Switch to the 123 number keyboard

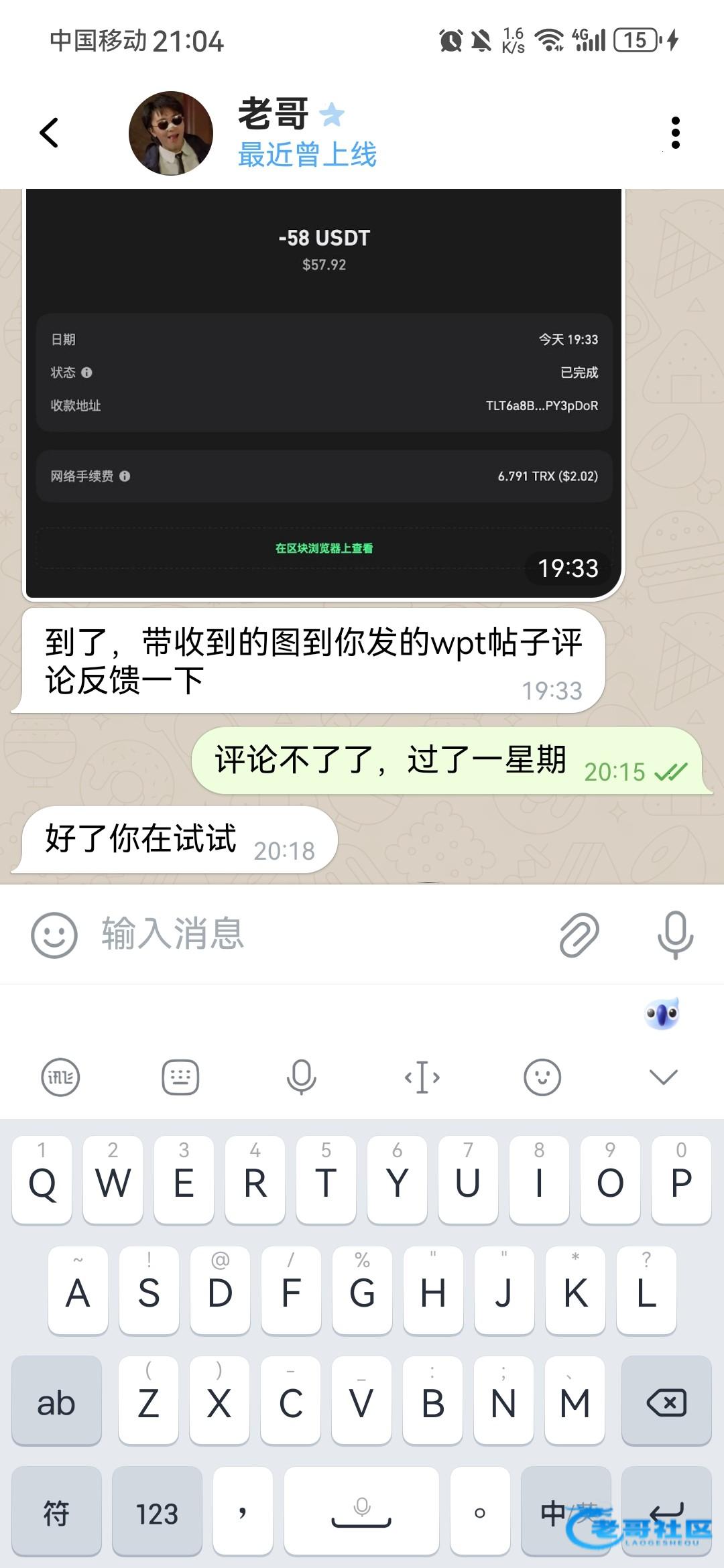157,1512
